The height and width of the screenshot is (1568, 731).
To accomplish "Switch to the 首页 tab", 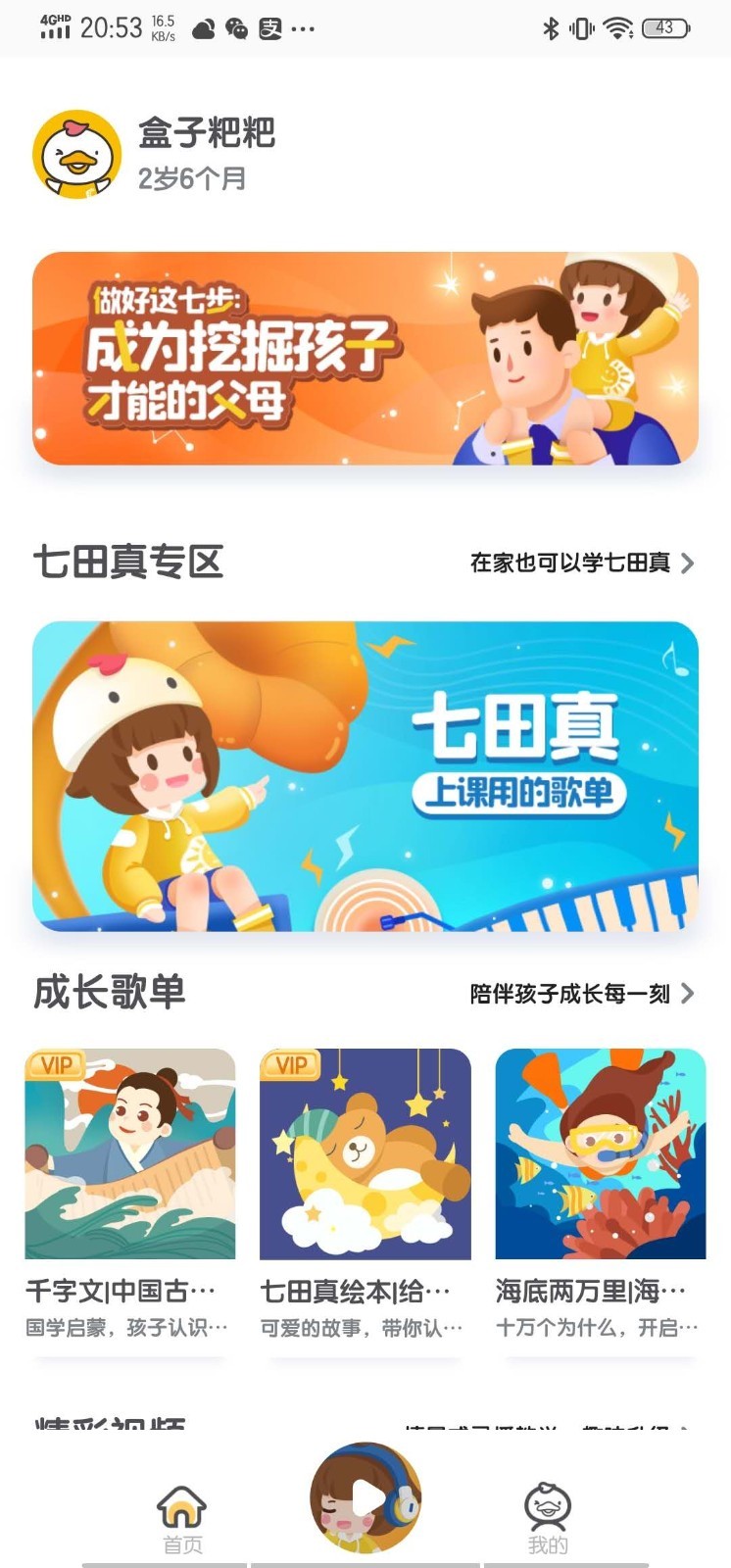I will tap(182, 1517).
